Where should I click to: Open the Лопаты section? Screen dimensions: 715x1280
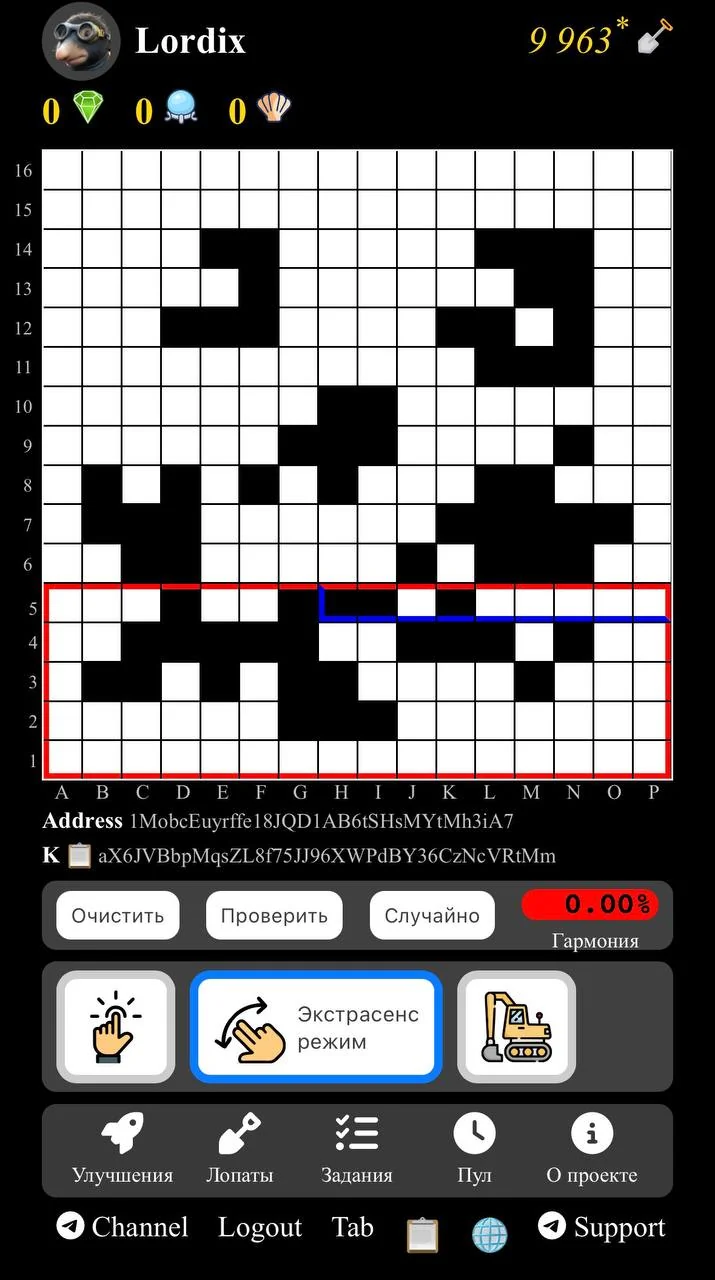pyautogui.click(x=239, y=1149)
